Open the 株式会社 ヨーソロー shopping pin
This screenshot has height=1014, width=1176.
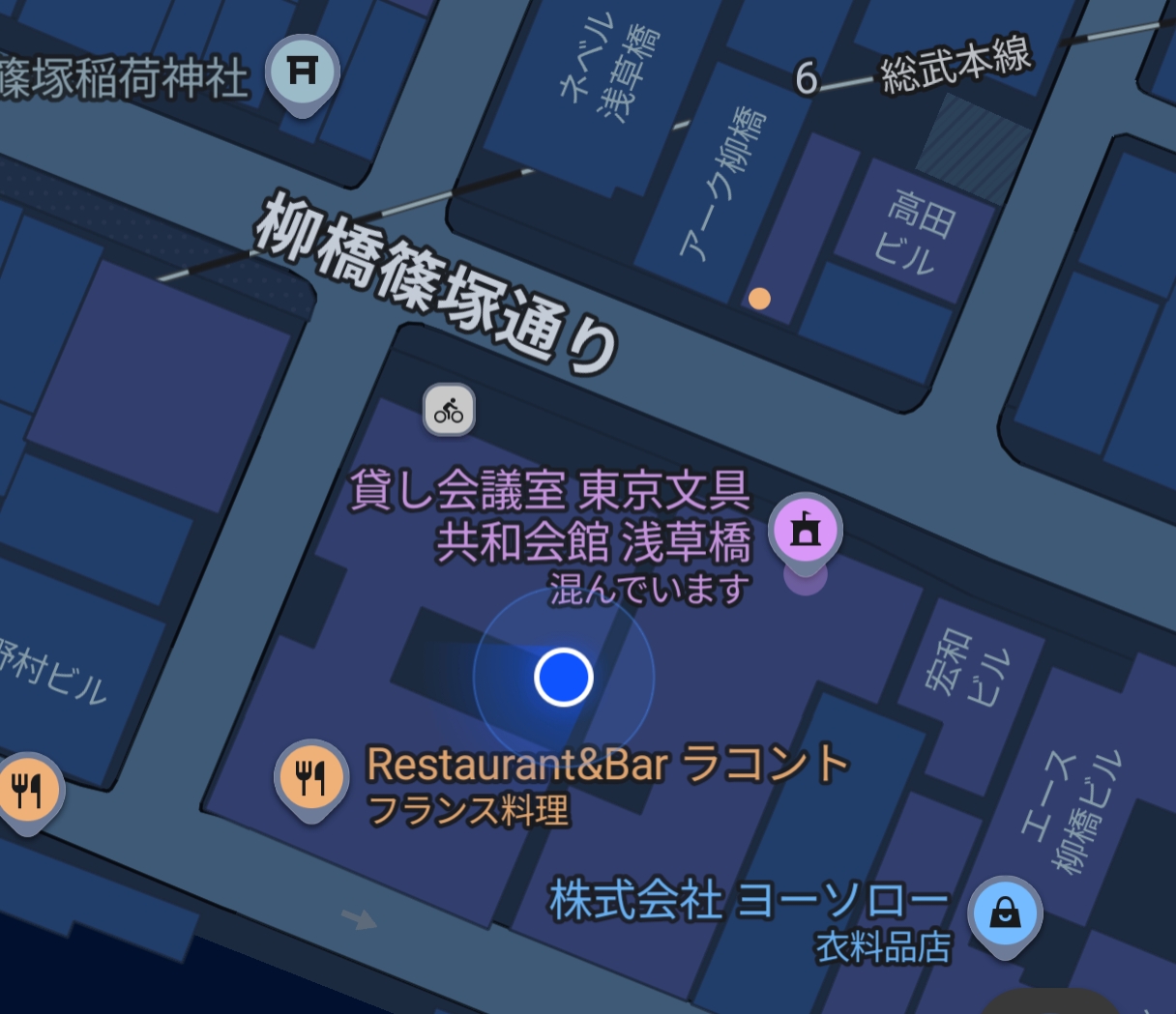point(1006,913)
